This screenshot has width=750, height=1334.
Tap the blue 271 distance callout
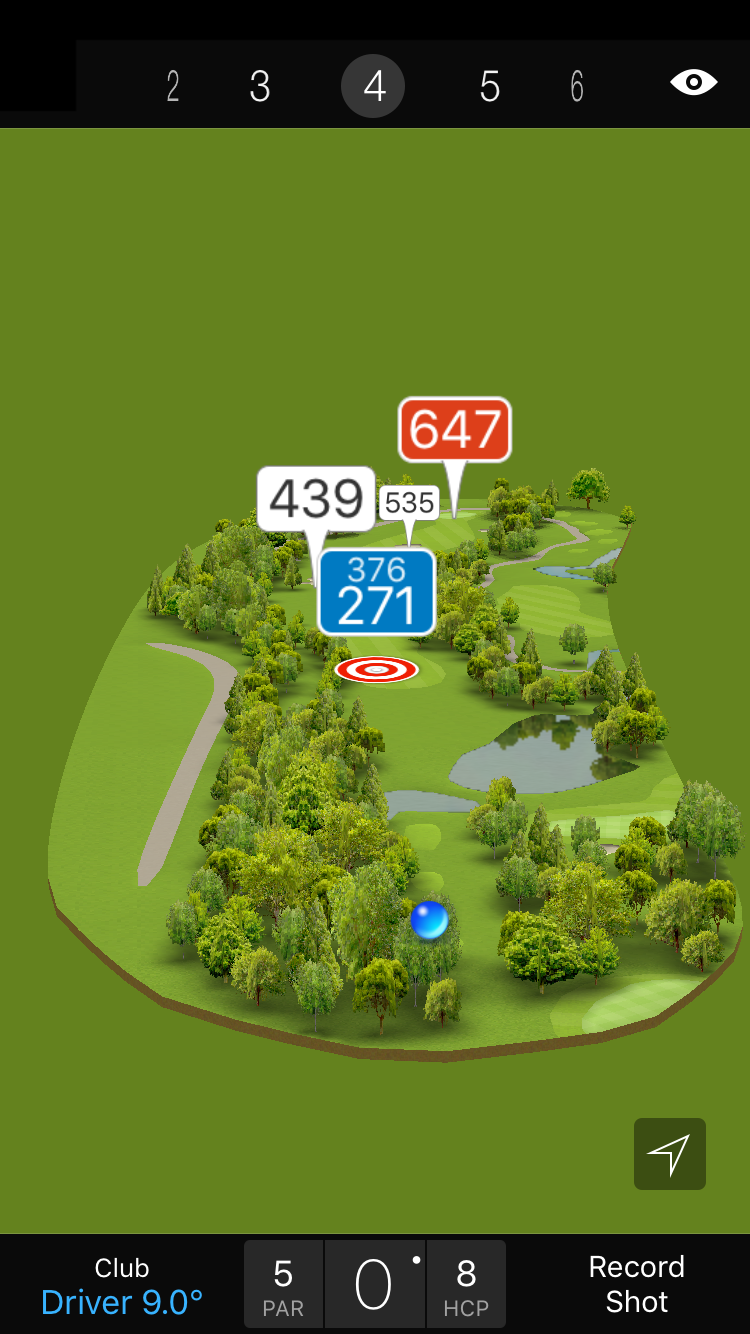point(376,592)
